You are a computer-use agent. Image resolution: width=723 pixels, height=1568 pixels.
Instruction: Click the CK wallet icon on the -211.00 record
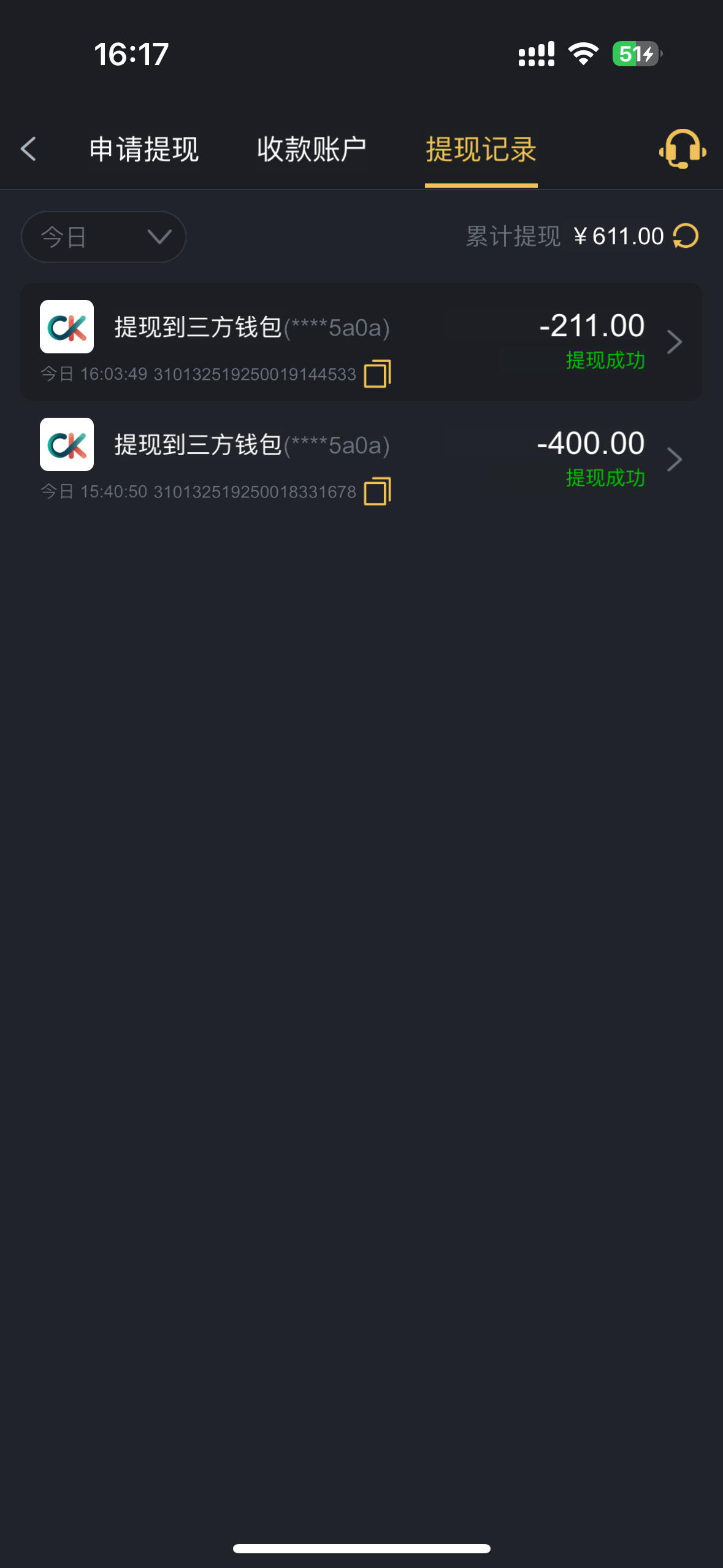point(66,328)
